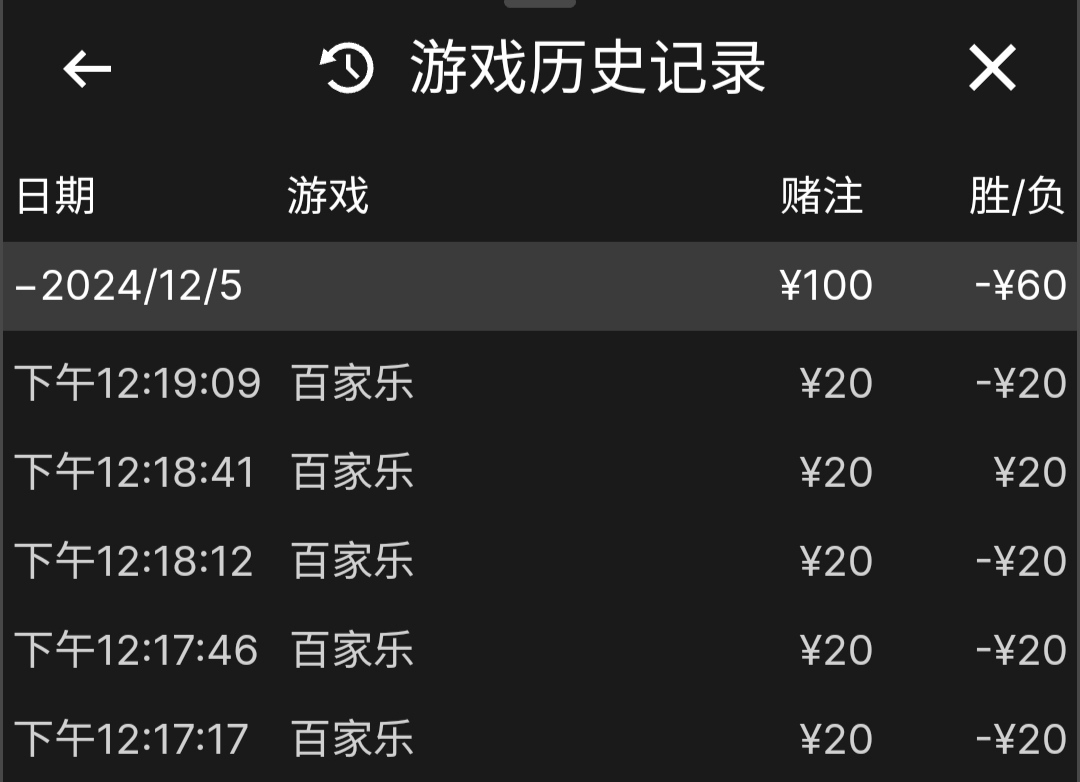The image size is (1080, 782).
Task: View details of the 下午12:18:12 round
Action: tap(540, 561)
